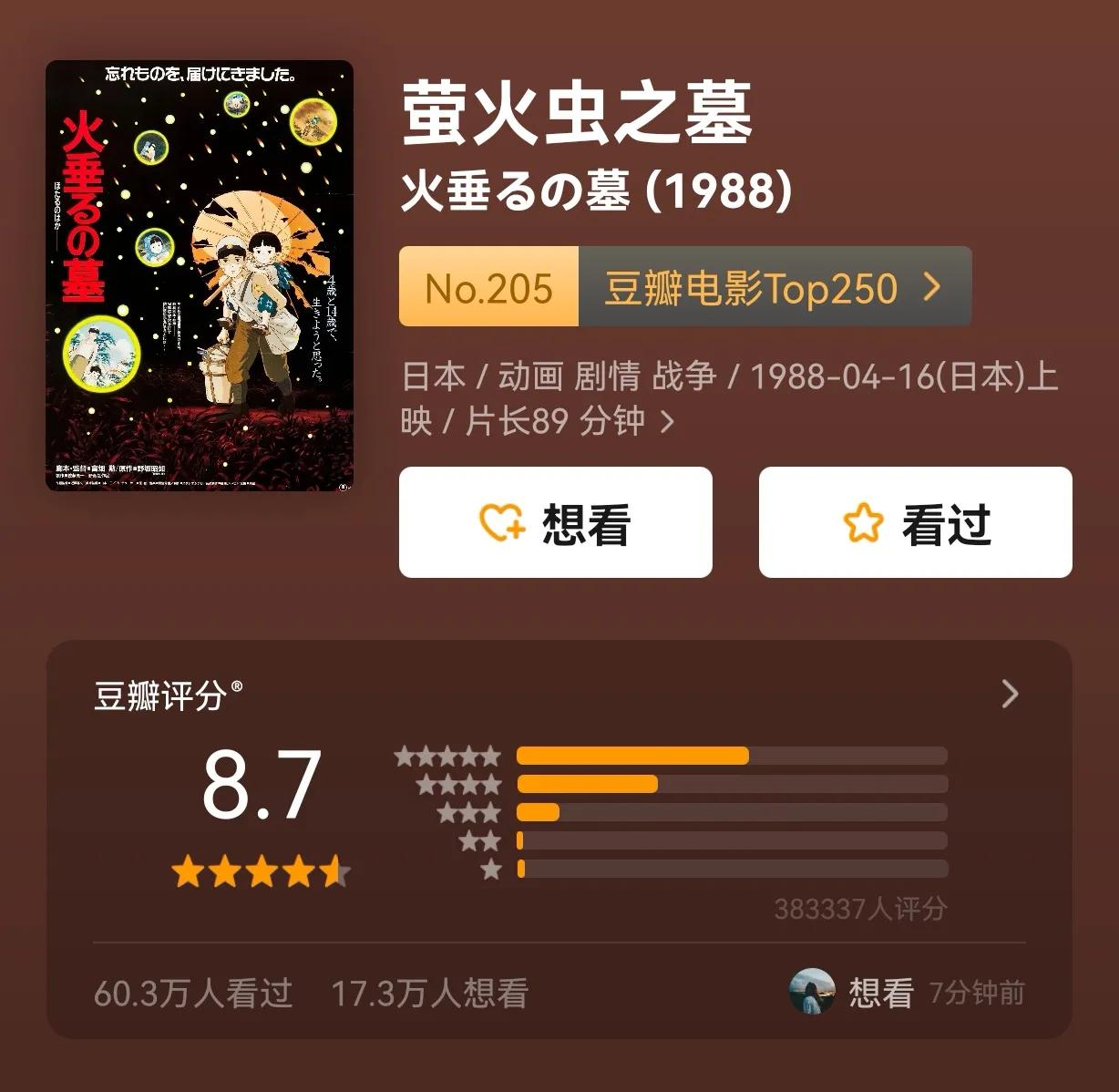Mark the movie as 看过
This screenshot has width=1119, height=1092.
pyautogui.click(x=915, y=523)
